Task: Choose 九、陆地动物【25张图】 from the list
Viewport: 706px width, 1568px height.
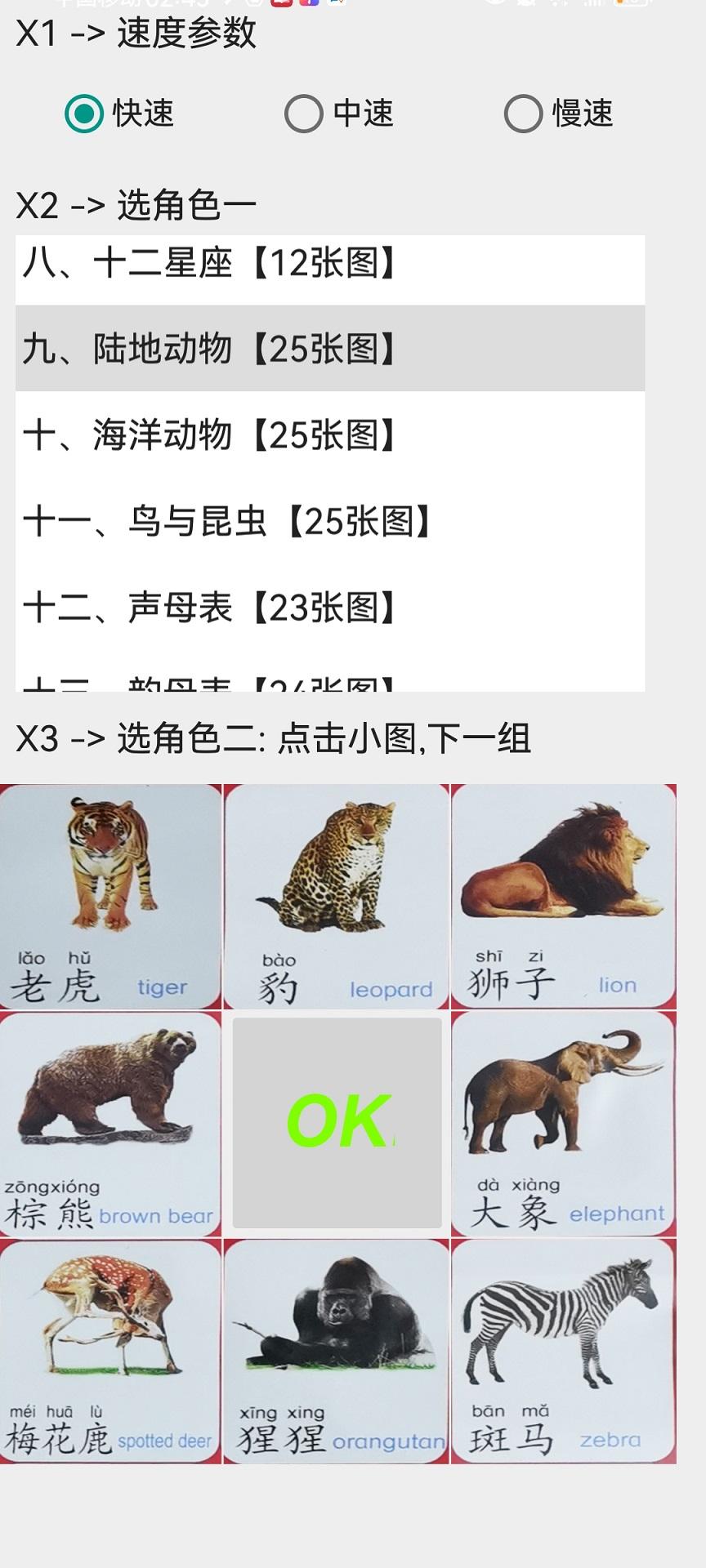Action: coord(329,350)
